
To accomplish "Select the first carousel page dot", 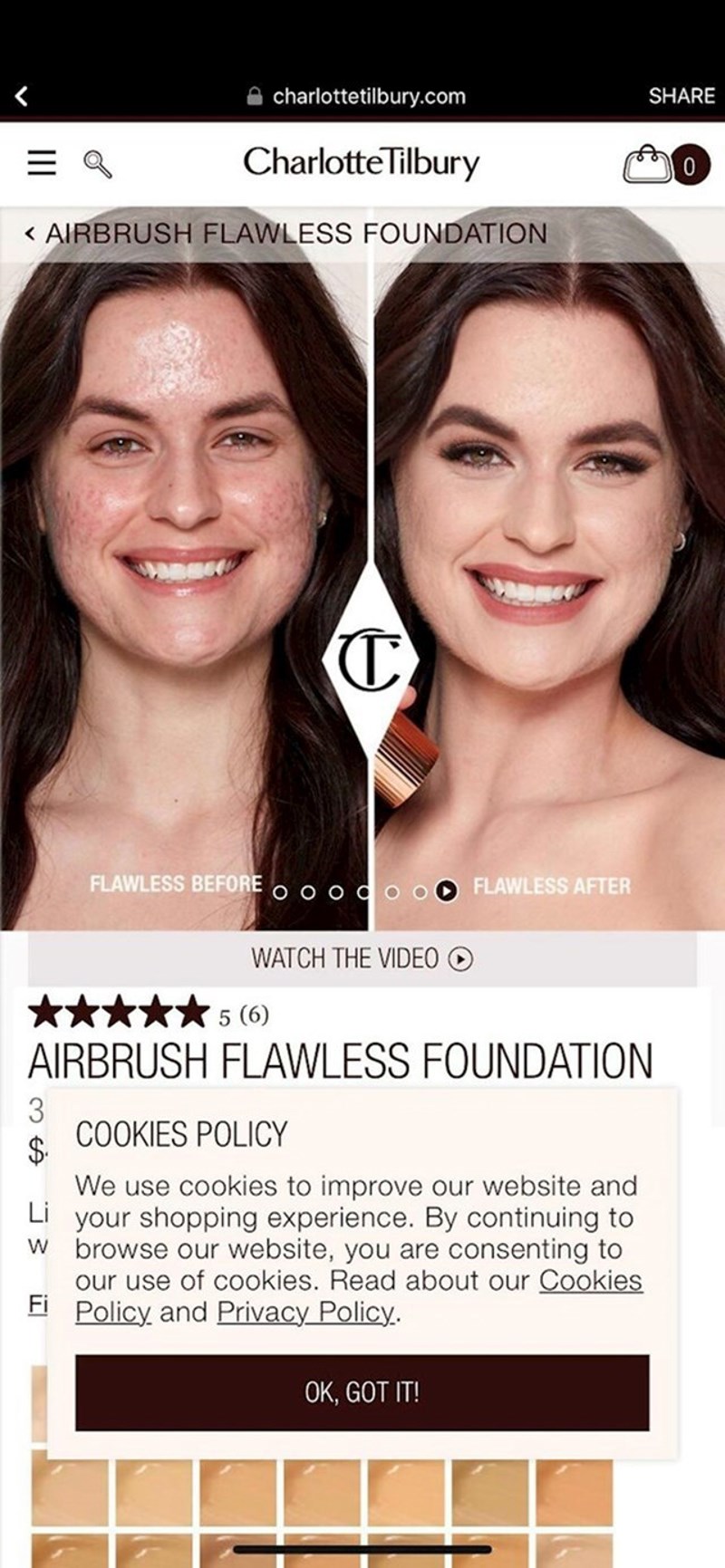I will [x=281, y=892].
